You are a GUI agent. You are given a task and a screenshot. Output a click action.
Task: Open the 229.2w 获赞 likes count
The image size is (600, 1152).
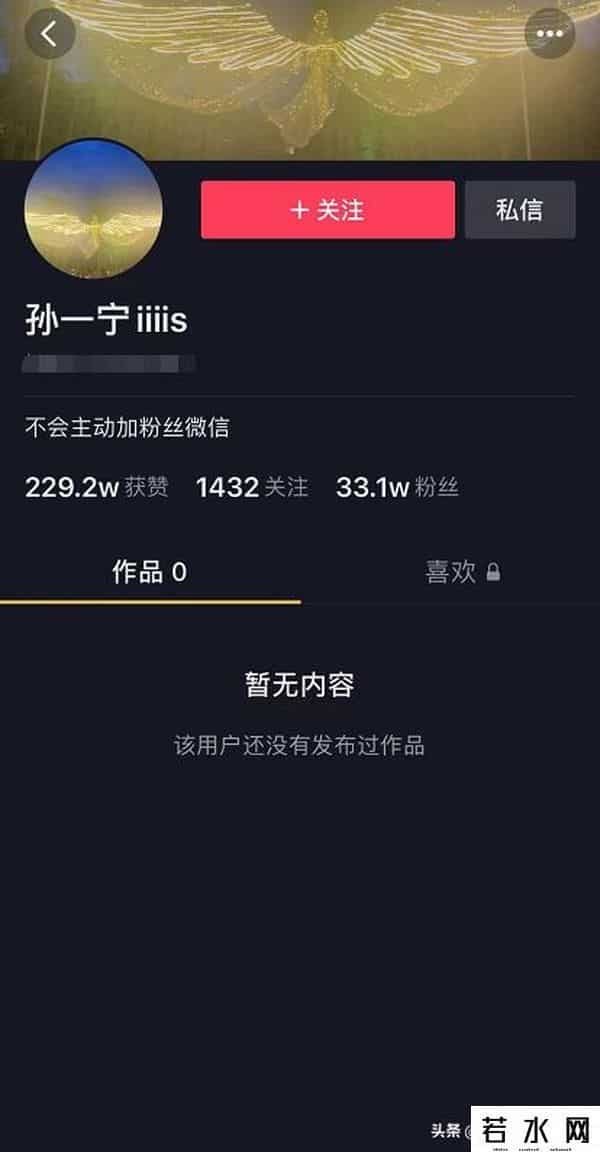(x=96, y=488)
